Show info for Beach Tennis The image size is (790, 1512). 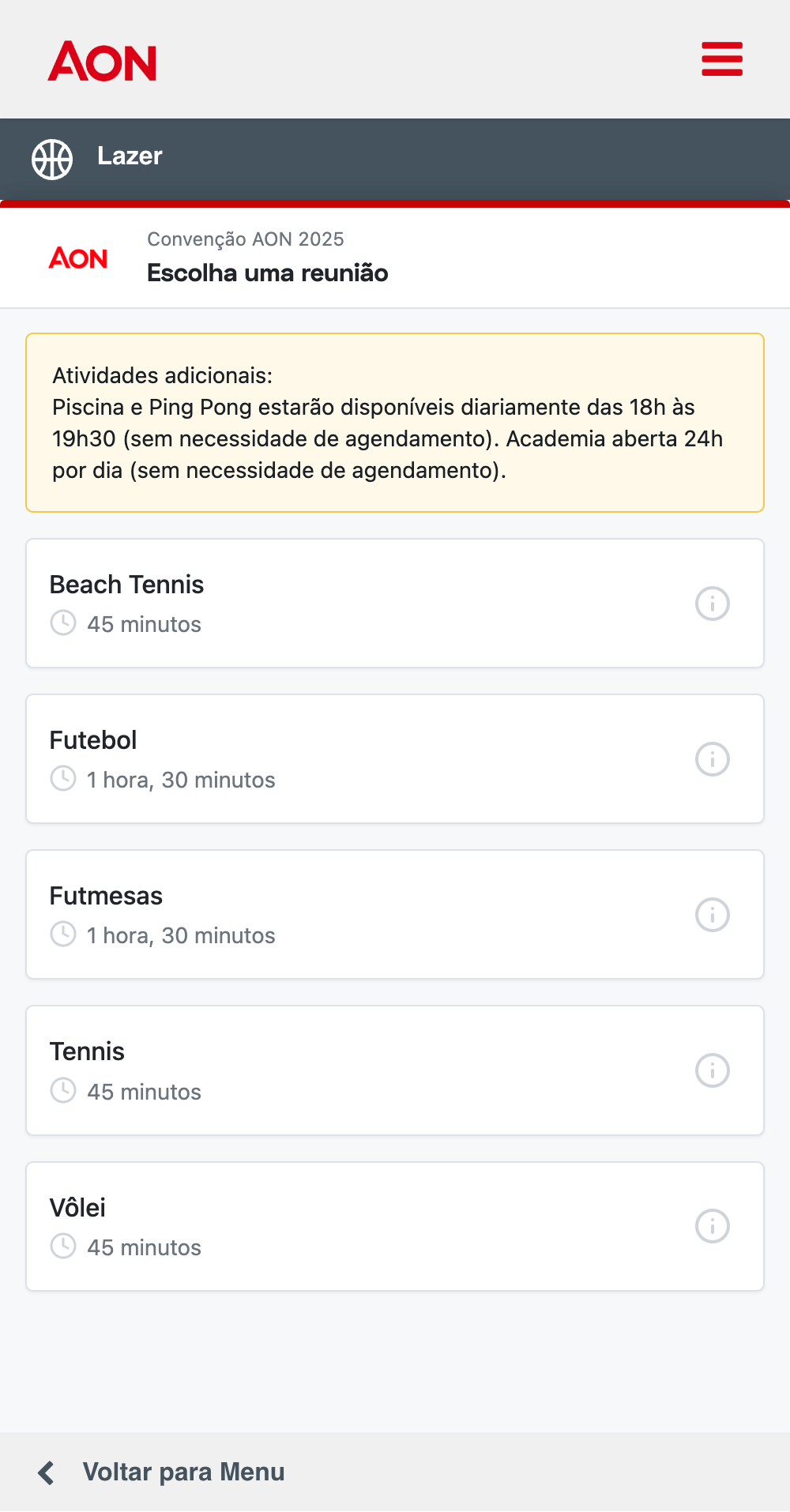712,604
